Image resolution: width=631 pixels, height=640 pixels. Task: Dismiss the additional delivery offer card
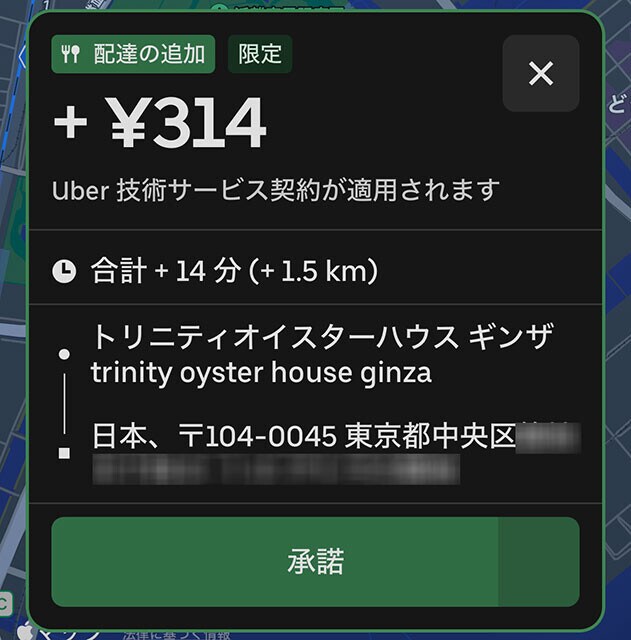[540, 73]
